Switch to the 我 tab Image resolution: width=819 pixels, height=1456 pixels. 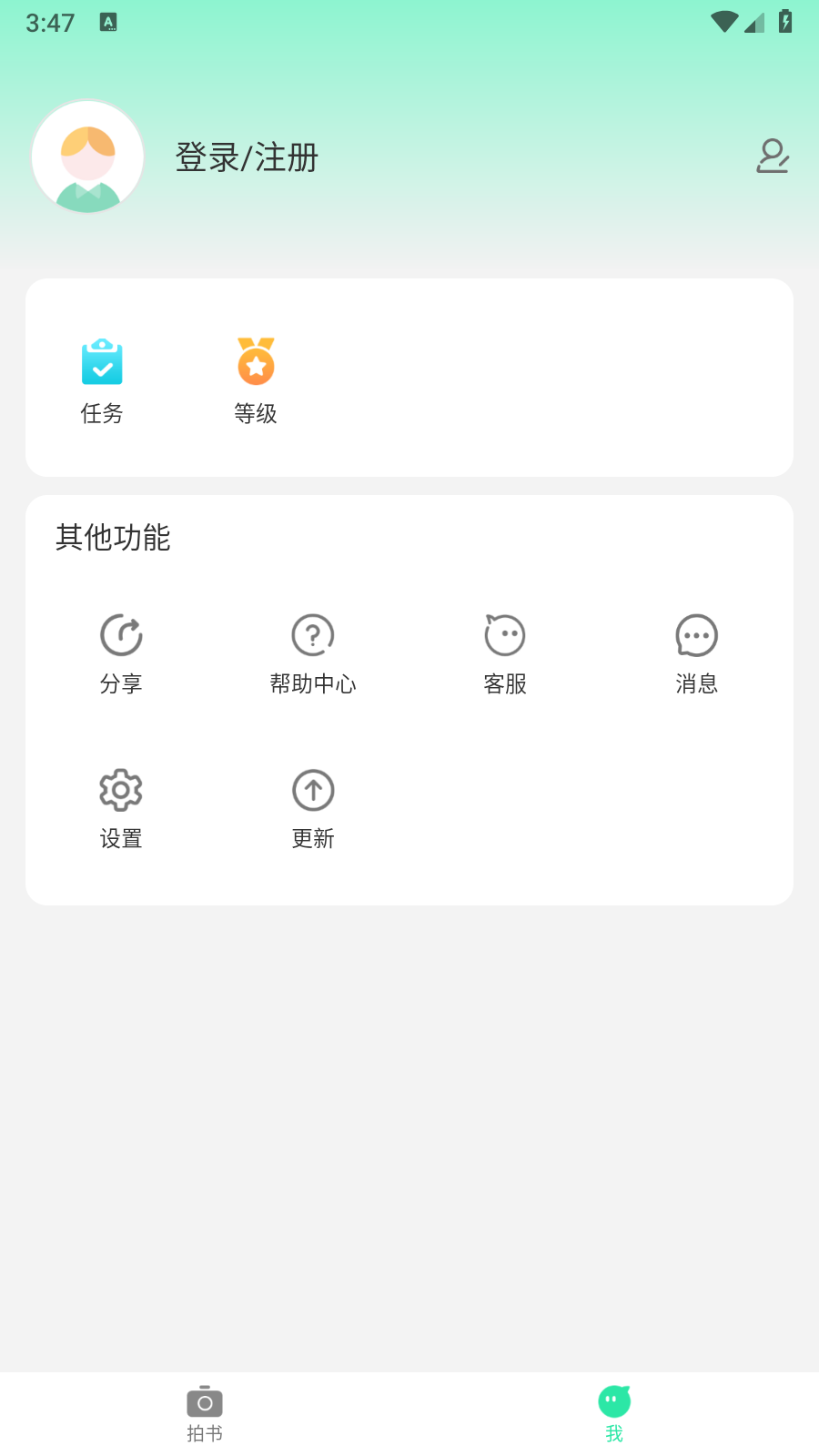click(x=613, y=1413)
